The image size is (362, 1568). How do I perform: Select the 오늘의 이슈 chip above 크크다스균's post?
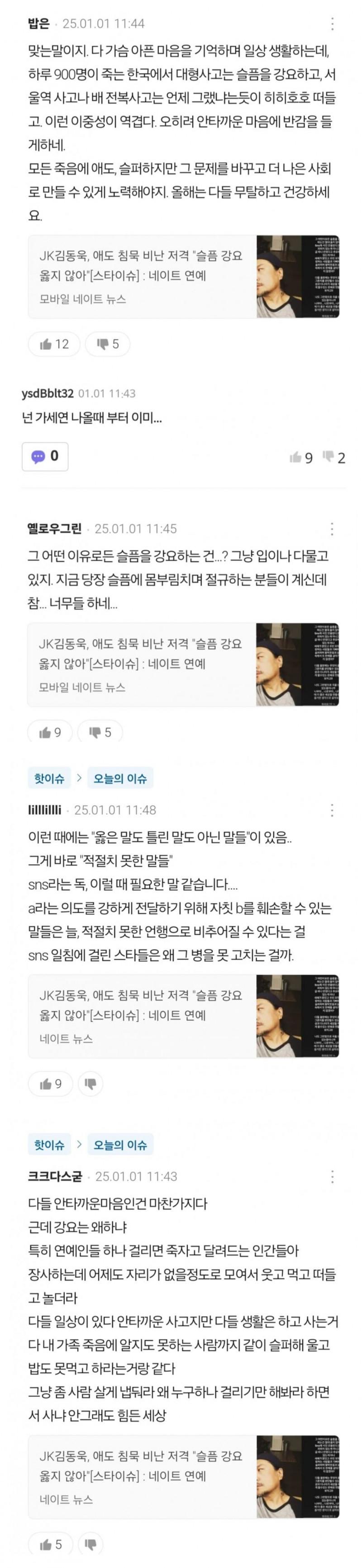[x=120, y=1144]
